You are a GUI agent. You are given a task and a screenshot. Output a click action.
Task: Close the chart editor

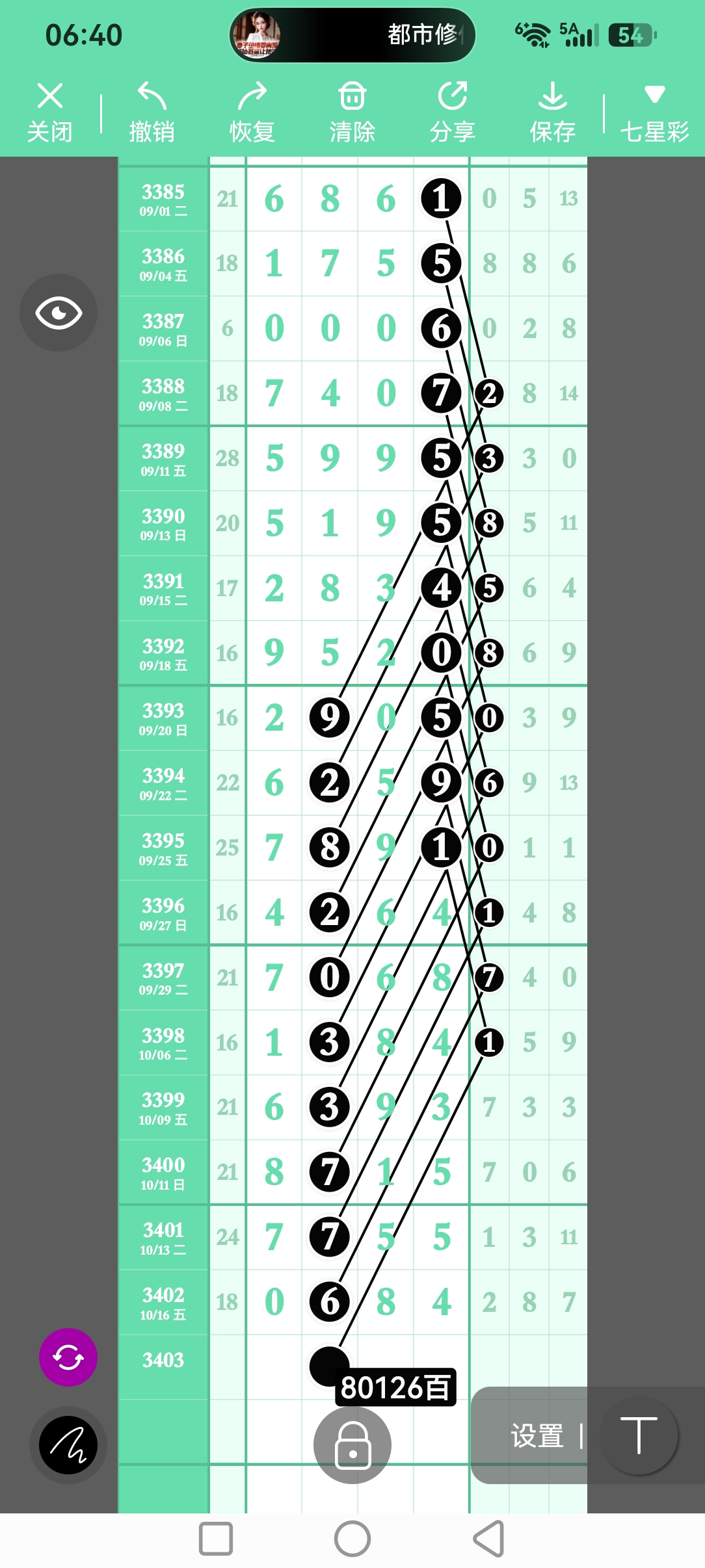coord(49,112)
